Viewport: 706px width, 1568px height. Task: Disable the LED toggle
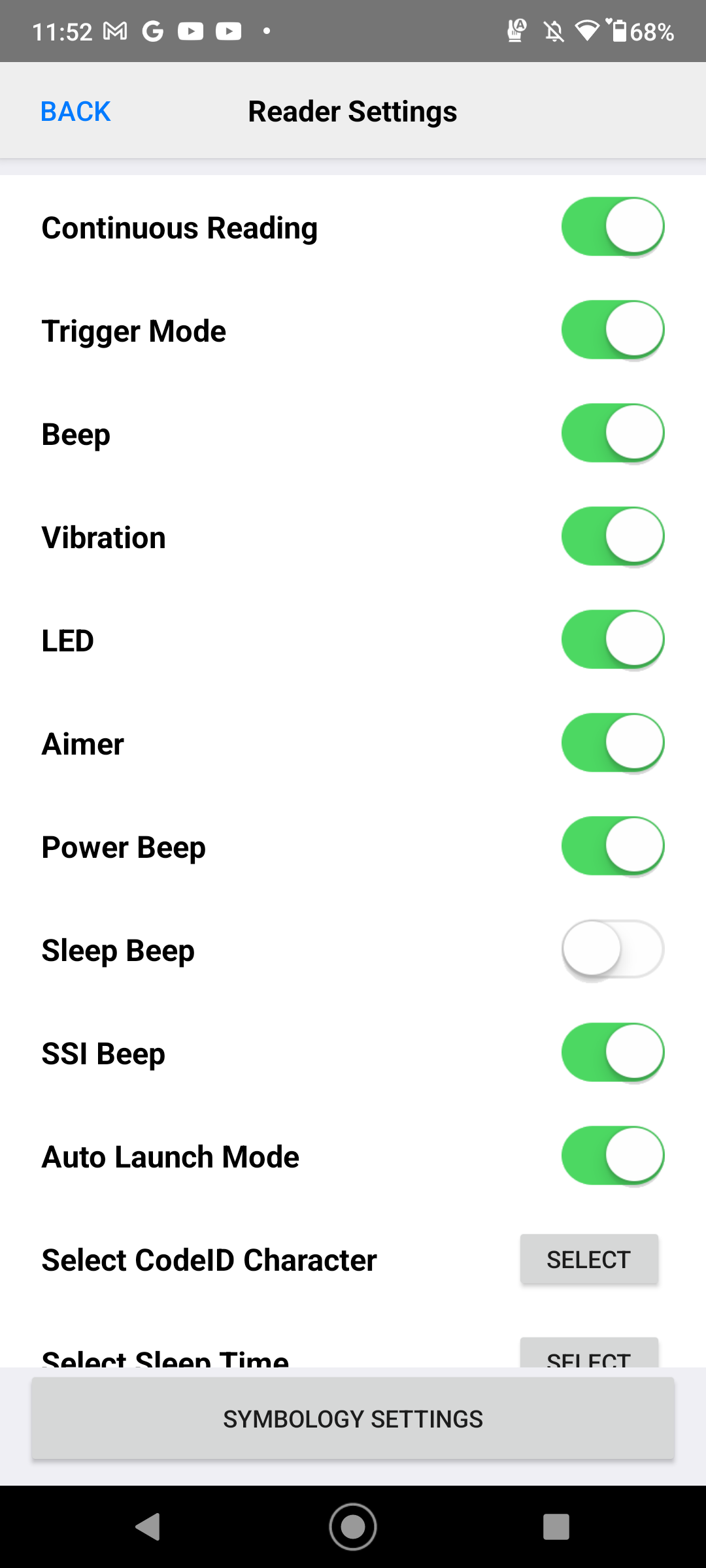(613, 640)
